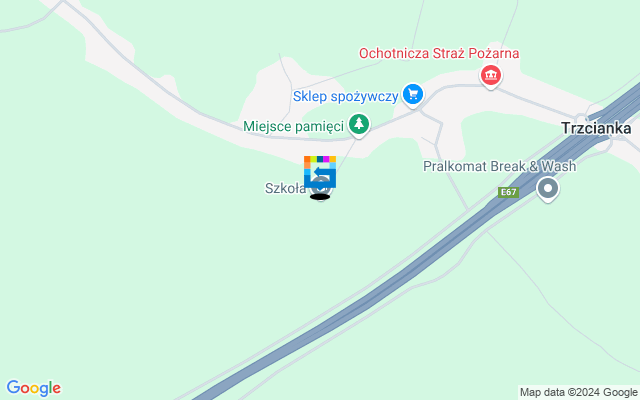This screenshot has width=640, height=400.
Task: Open the Pralkomat Break & Wash pin
Action: [547, 188]
